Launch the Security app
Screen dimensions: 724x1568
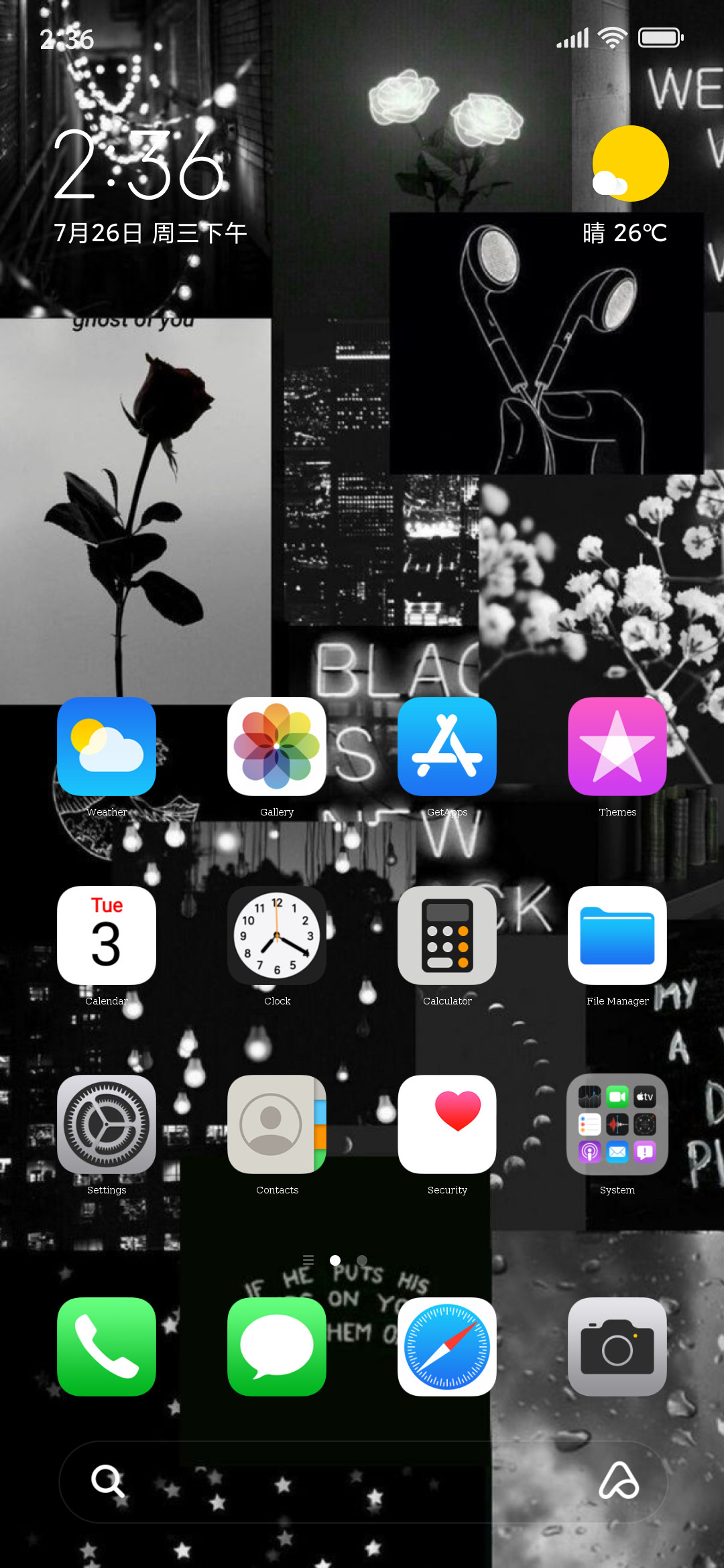click(x=447, y=1124)
